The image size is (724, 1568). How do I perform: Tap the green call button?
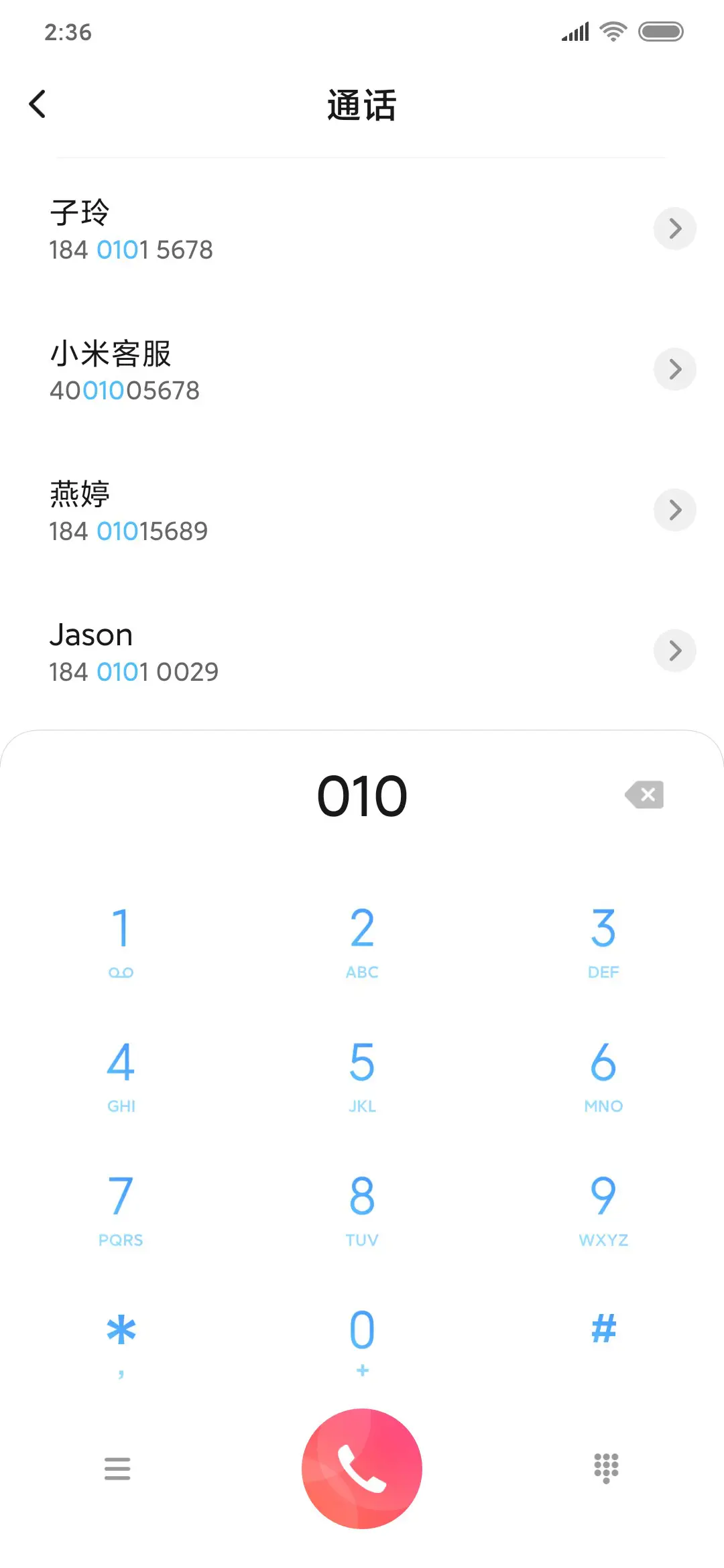[x=361, y=1469]
